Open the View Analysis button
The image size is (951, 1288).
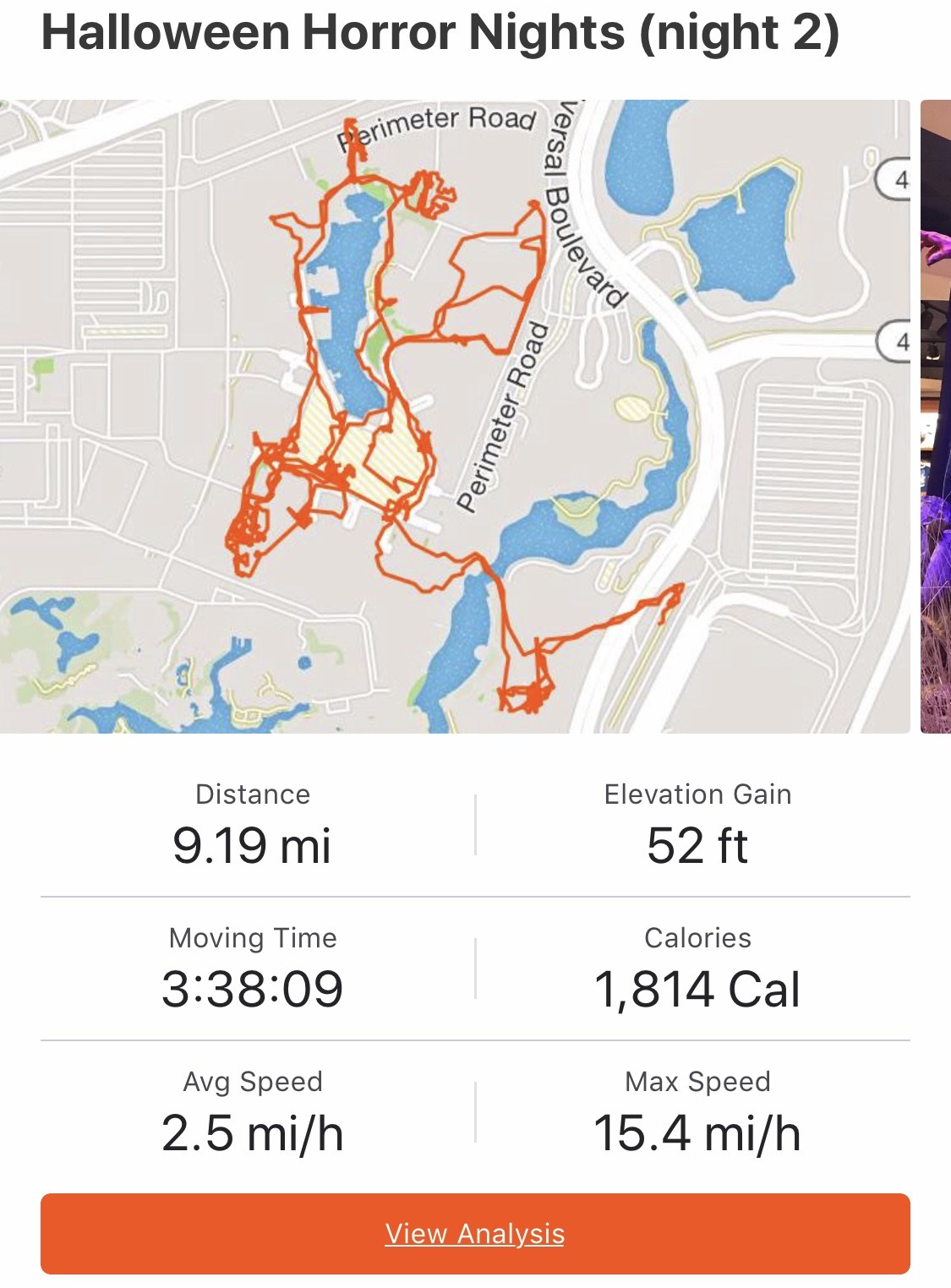[x=475, y=1233]
